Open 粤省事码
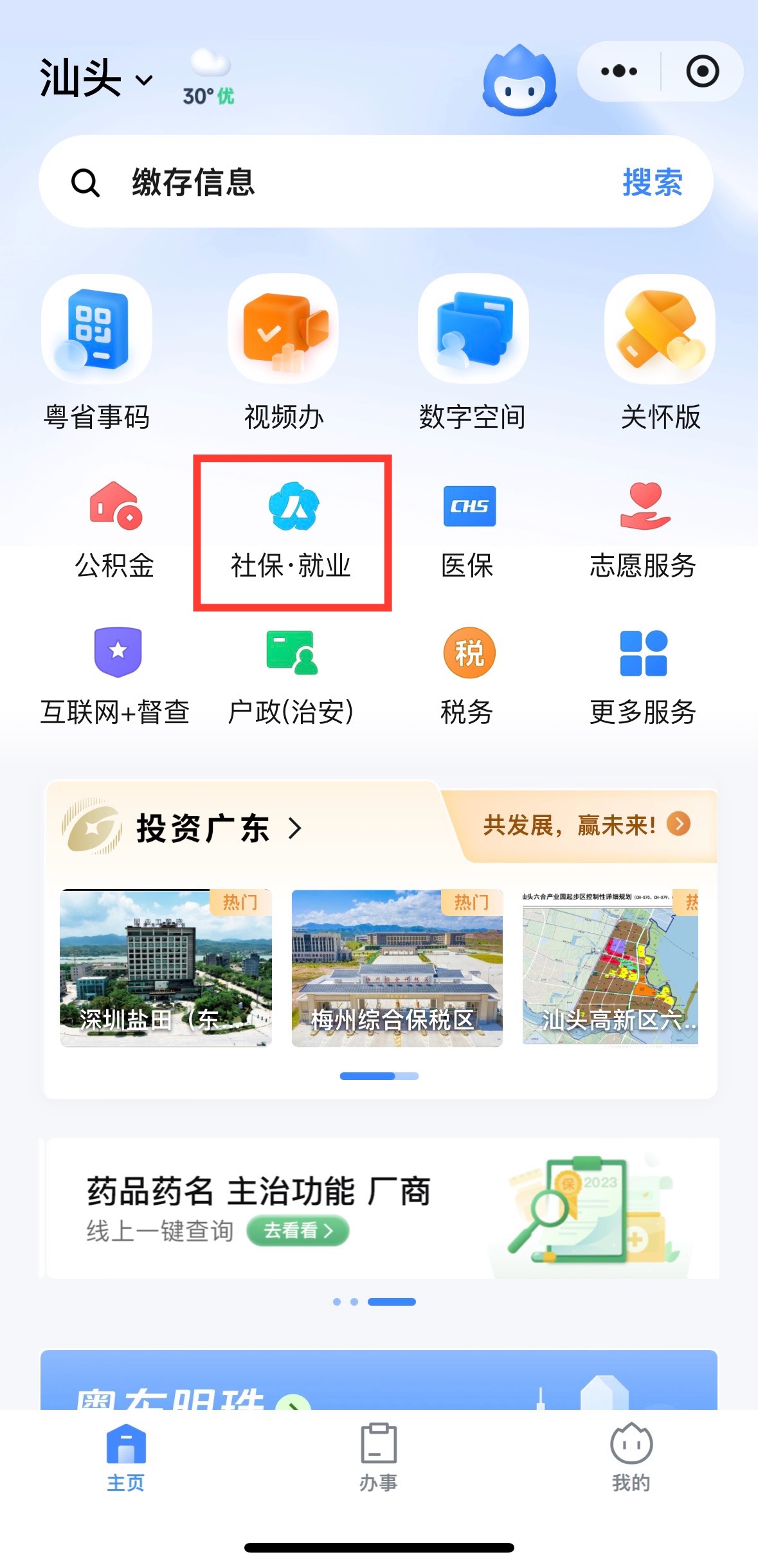Image resolution: width=758 pixels, height=1568 pixels. [x=96, y=352]
